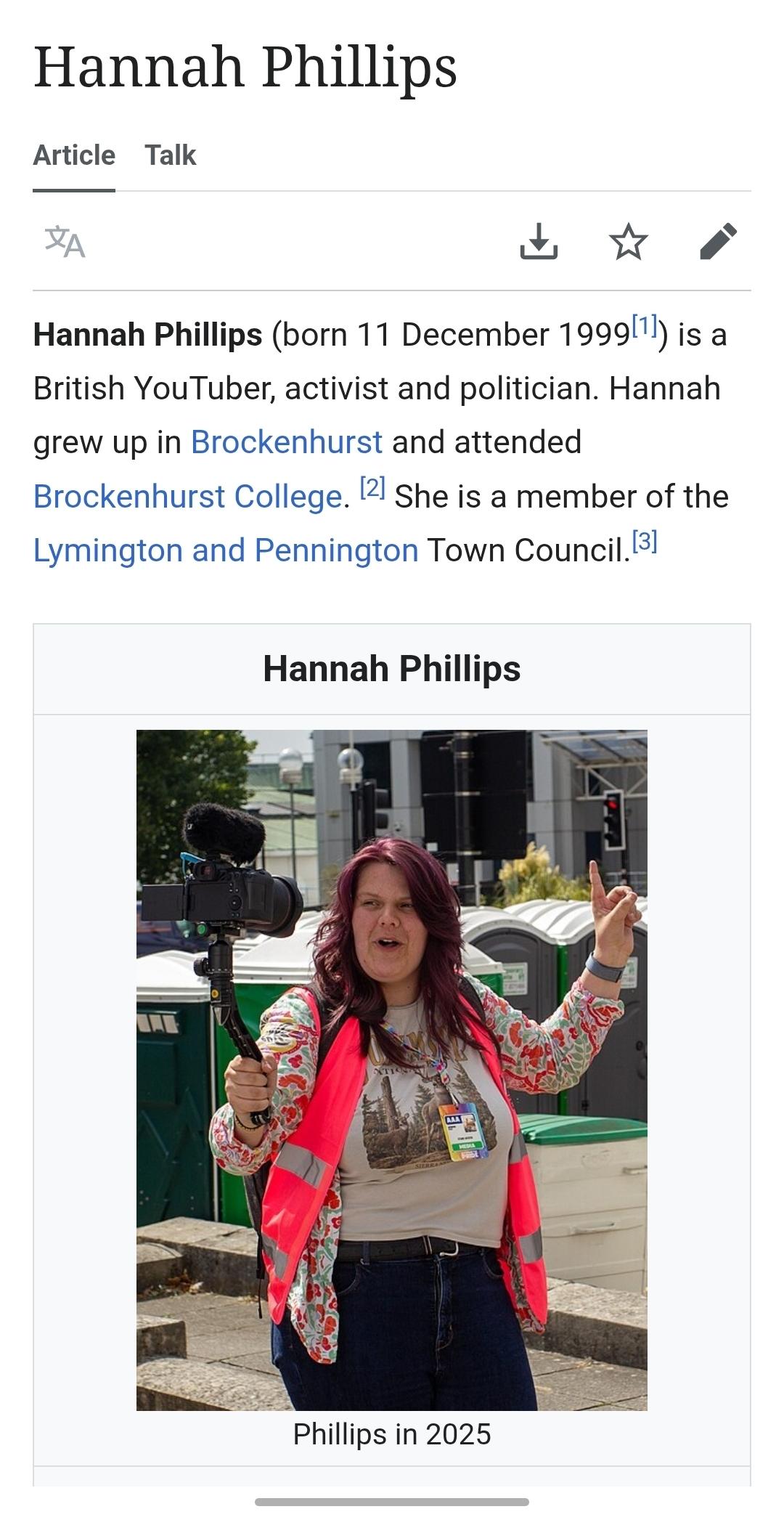Open the language selector icon
Screen dimensions: 784x1517
tap(65, 242)
